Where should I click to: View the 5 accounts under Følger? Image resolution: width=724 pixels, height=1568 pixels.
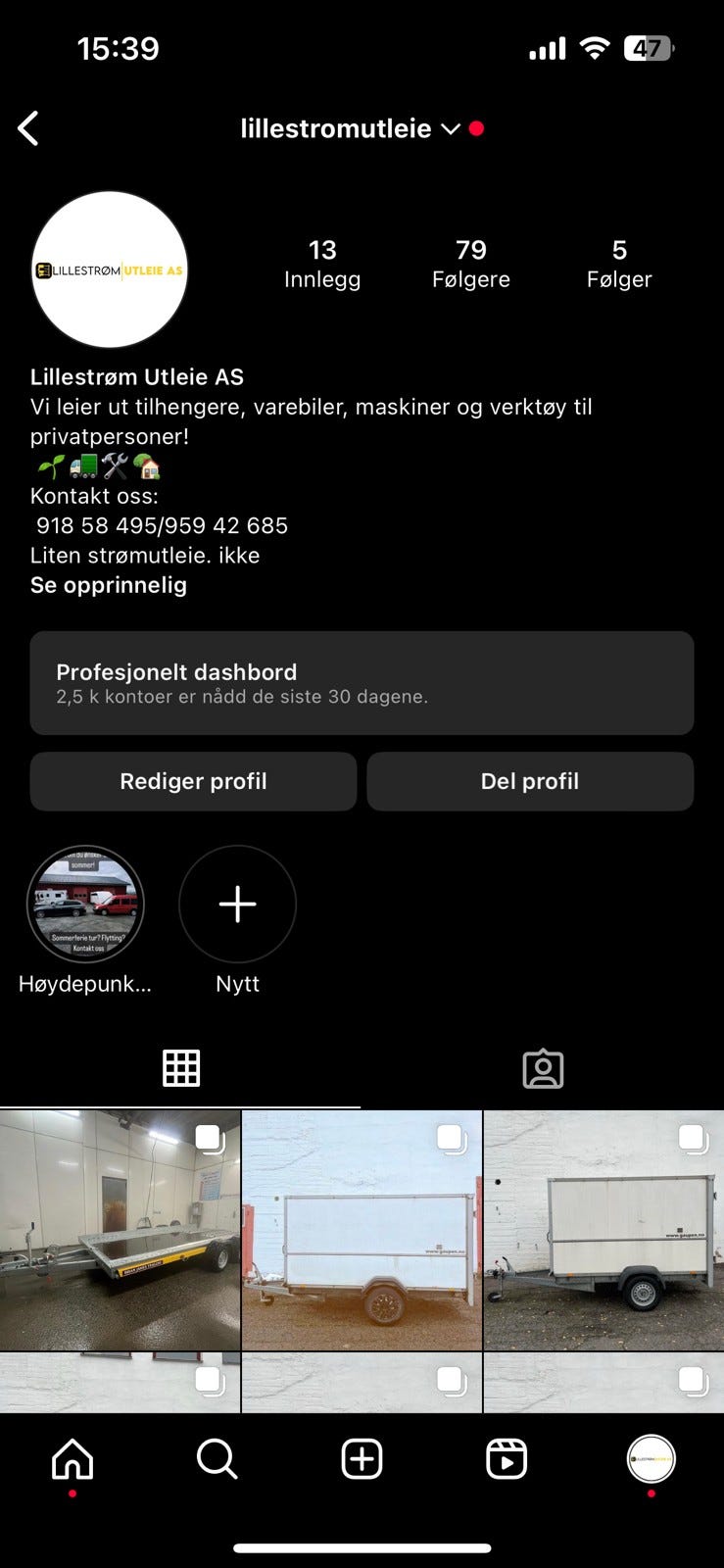click(x=618, y=264)
